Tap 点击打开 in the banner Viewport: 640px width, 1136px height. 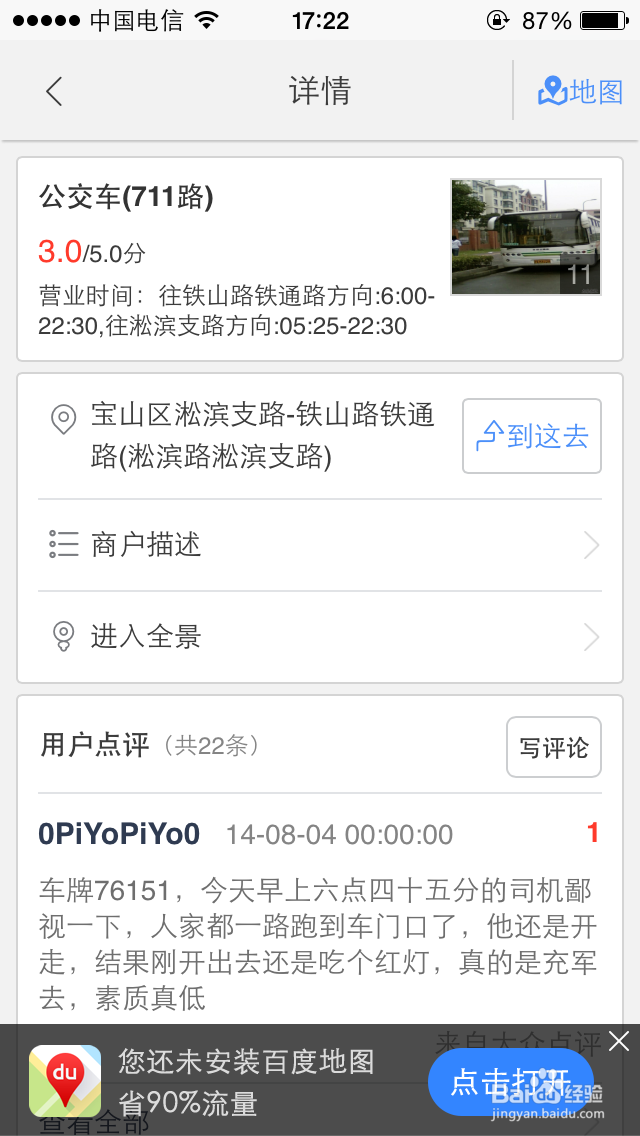(x=510, y=1082)
